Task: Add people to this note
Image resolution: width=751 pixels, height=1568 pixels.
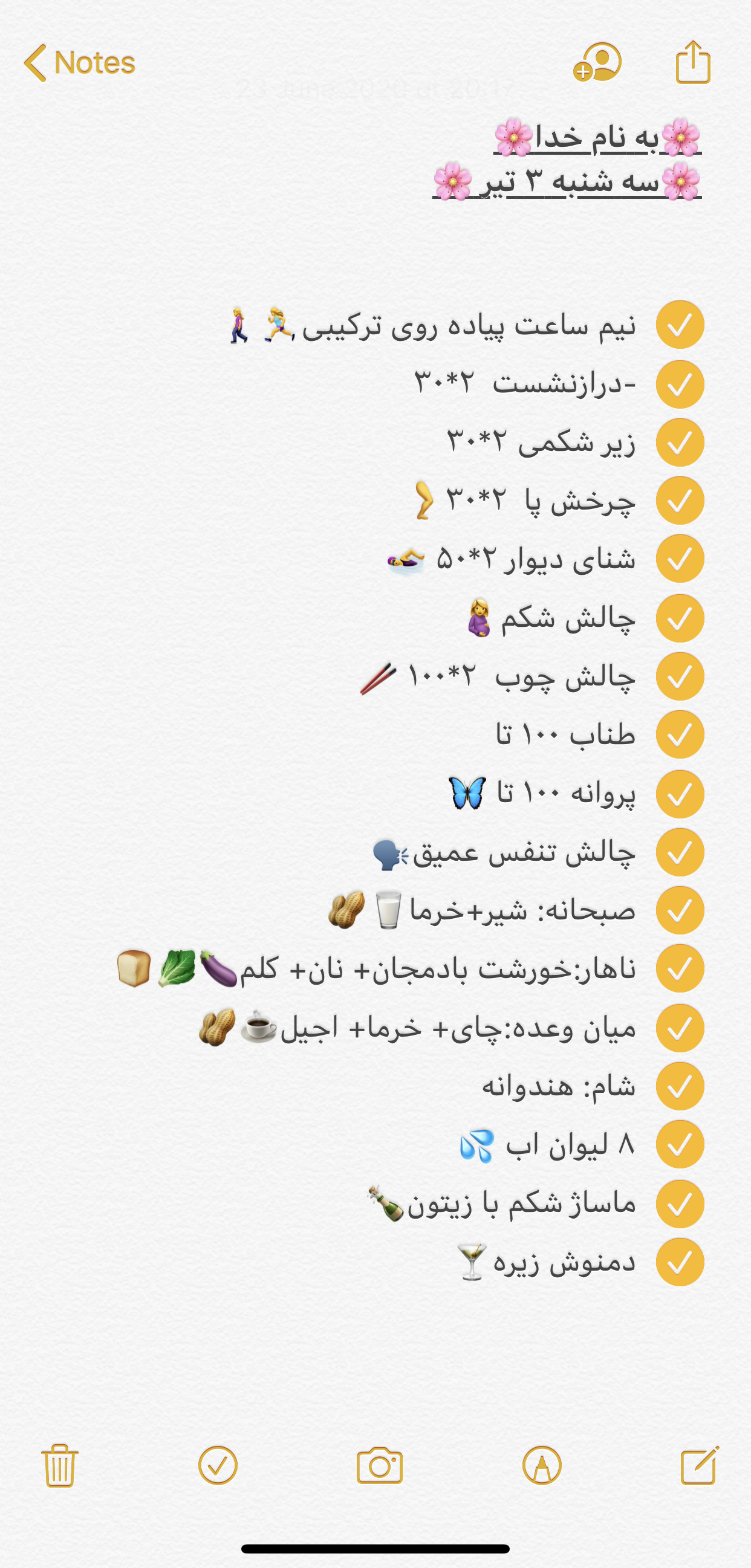Action: [x=597, y=62]
